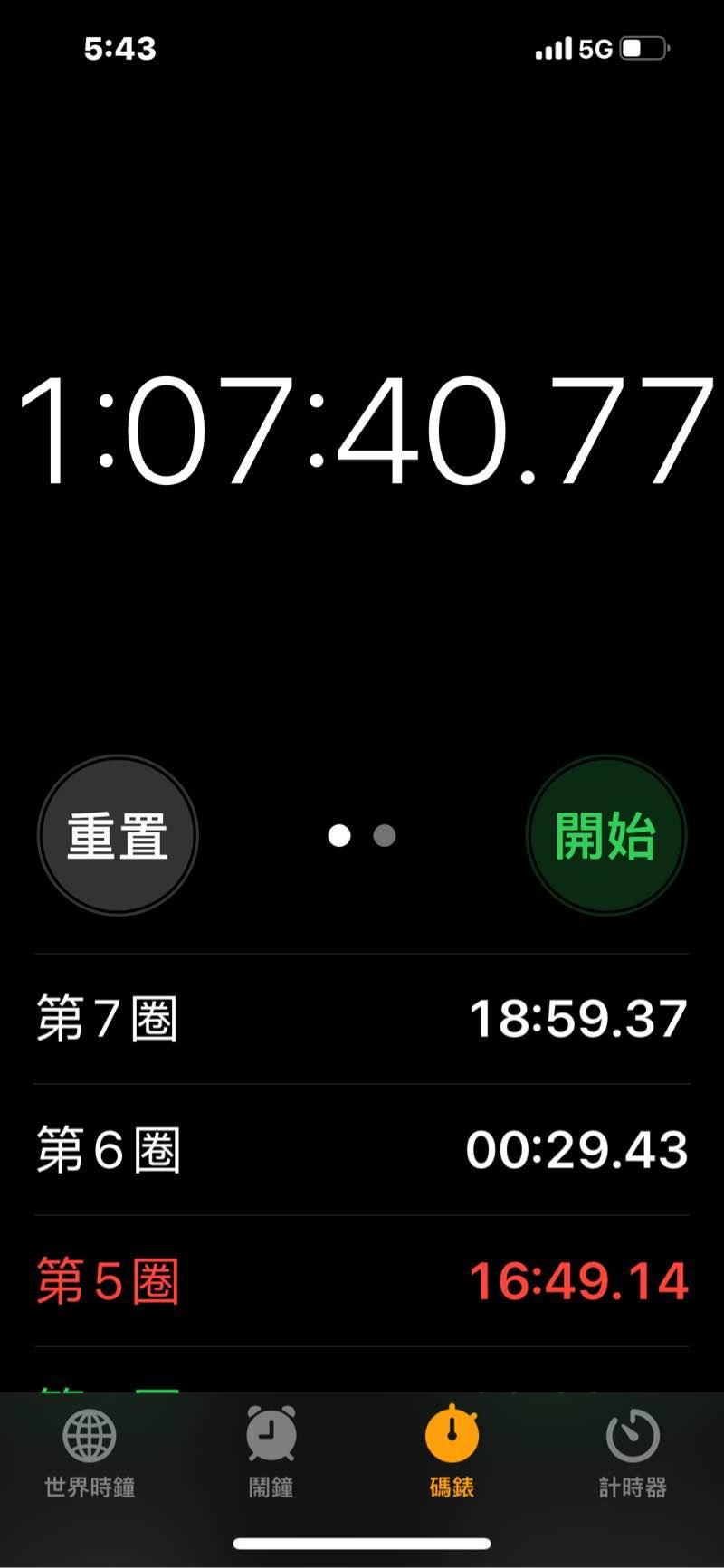Start the stopwatch with 開始
The image size is (724, 1568).
[605, 835]
